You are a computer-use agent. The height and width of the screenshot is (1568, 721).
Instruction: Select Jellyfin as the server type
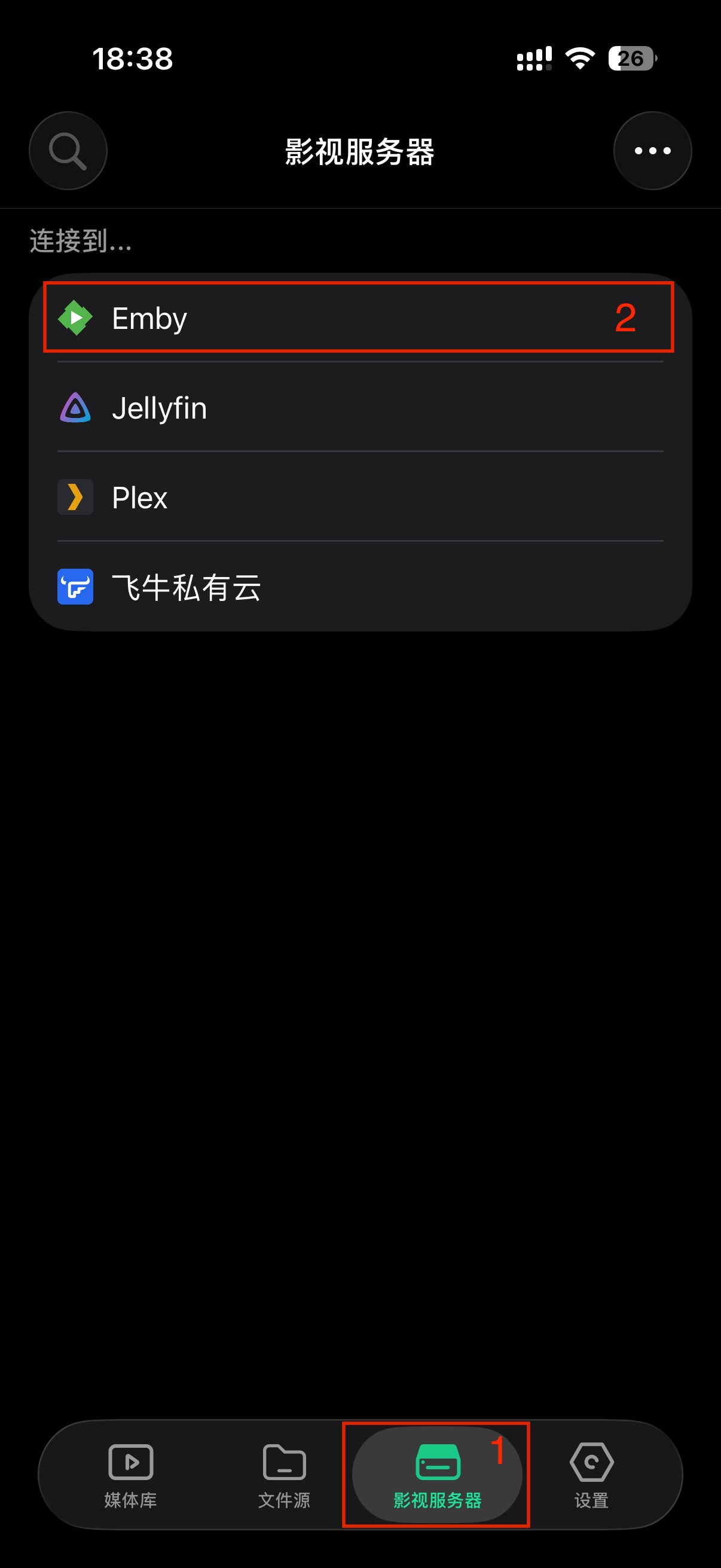click(x=359, y=407)
